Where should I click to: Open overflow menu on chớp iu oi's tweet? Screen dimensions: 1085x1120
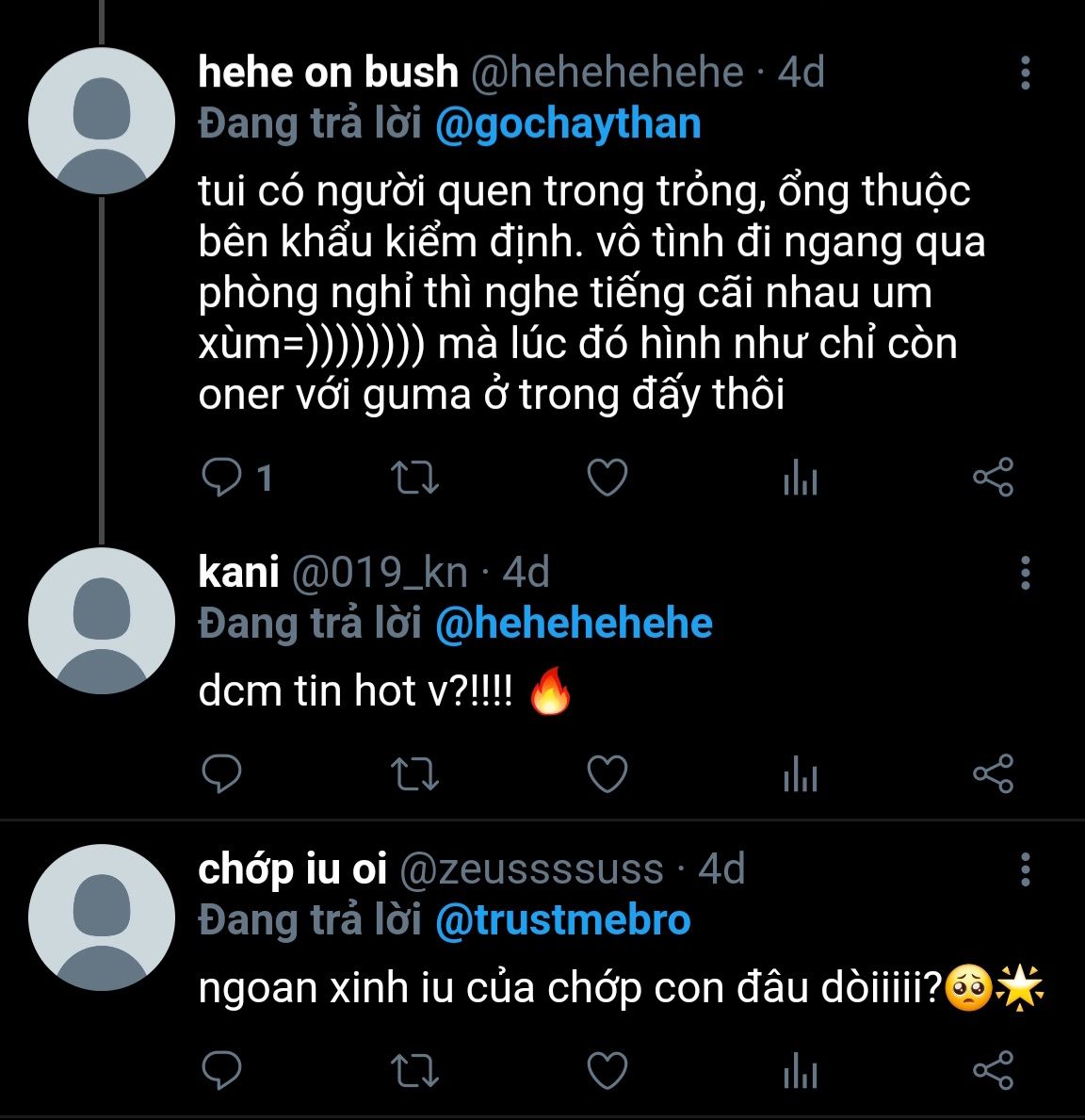(x=1026, y=869)
